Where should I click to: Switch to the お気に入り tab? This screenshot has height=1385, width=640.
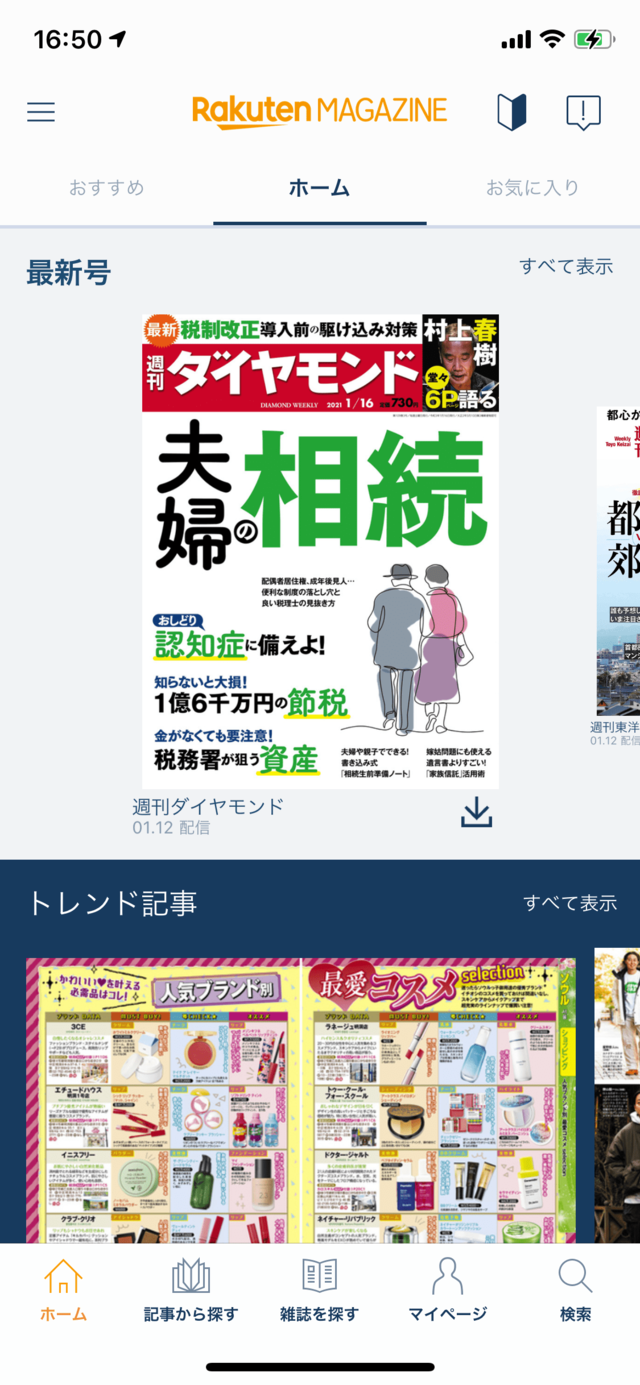(x=532, y=188)
